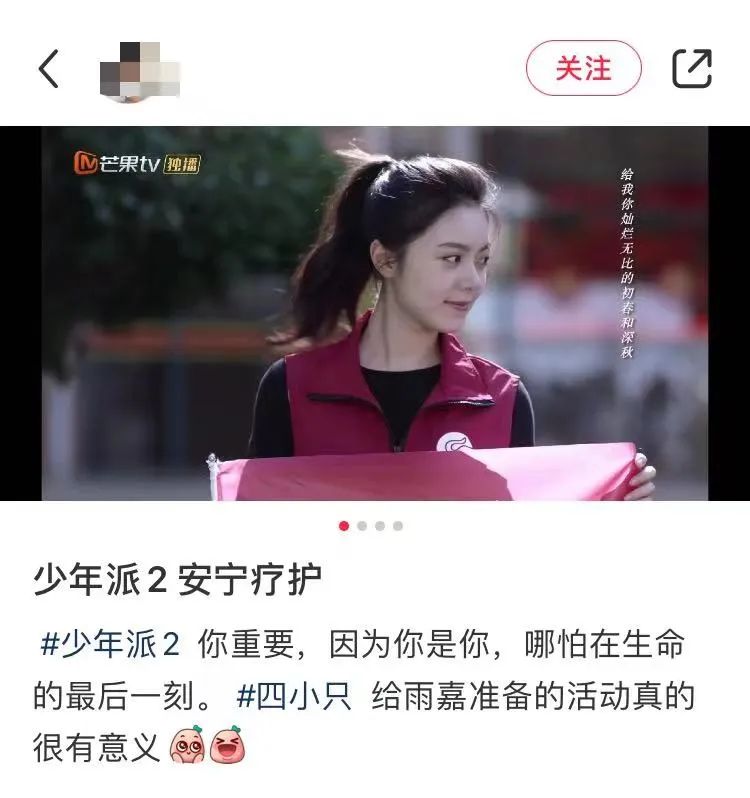The image size is (750, 798).
Task: Tap the image carousel page indicator dots
Action: coord(371,526)
